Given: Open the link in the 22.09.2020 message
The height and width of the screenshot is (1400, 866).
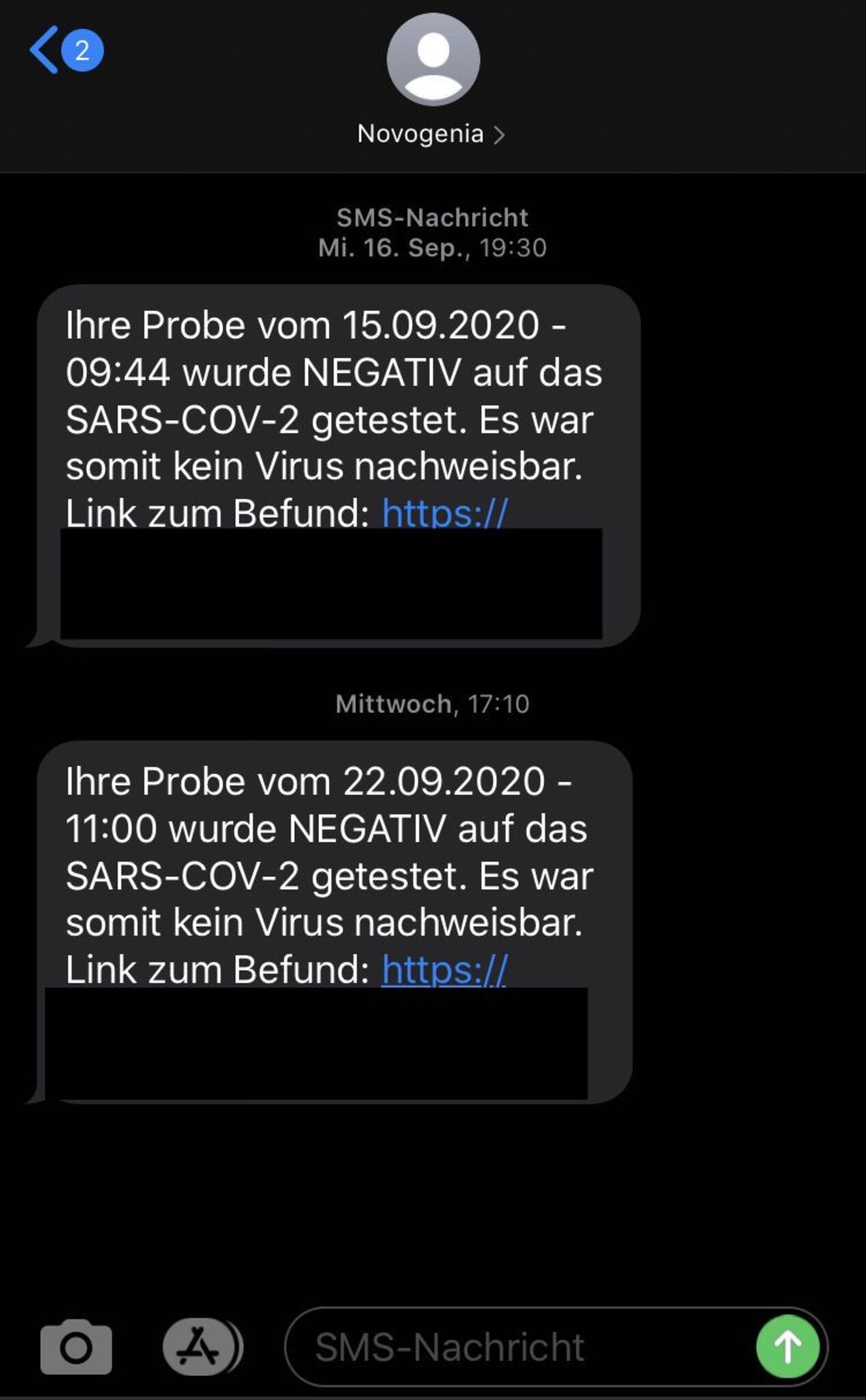Looking at the screenshot, I should 444,970.
